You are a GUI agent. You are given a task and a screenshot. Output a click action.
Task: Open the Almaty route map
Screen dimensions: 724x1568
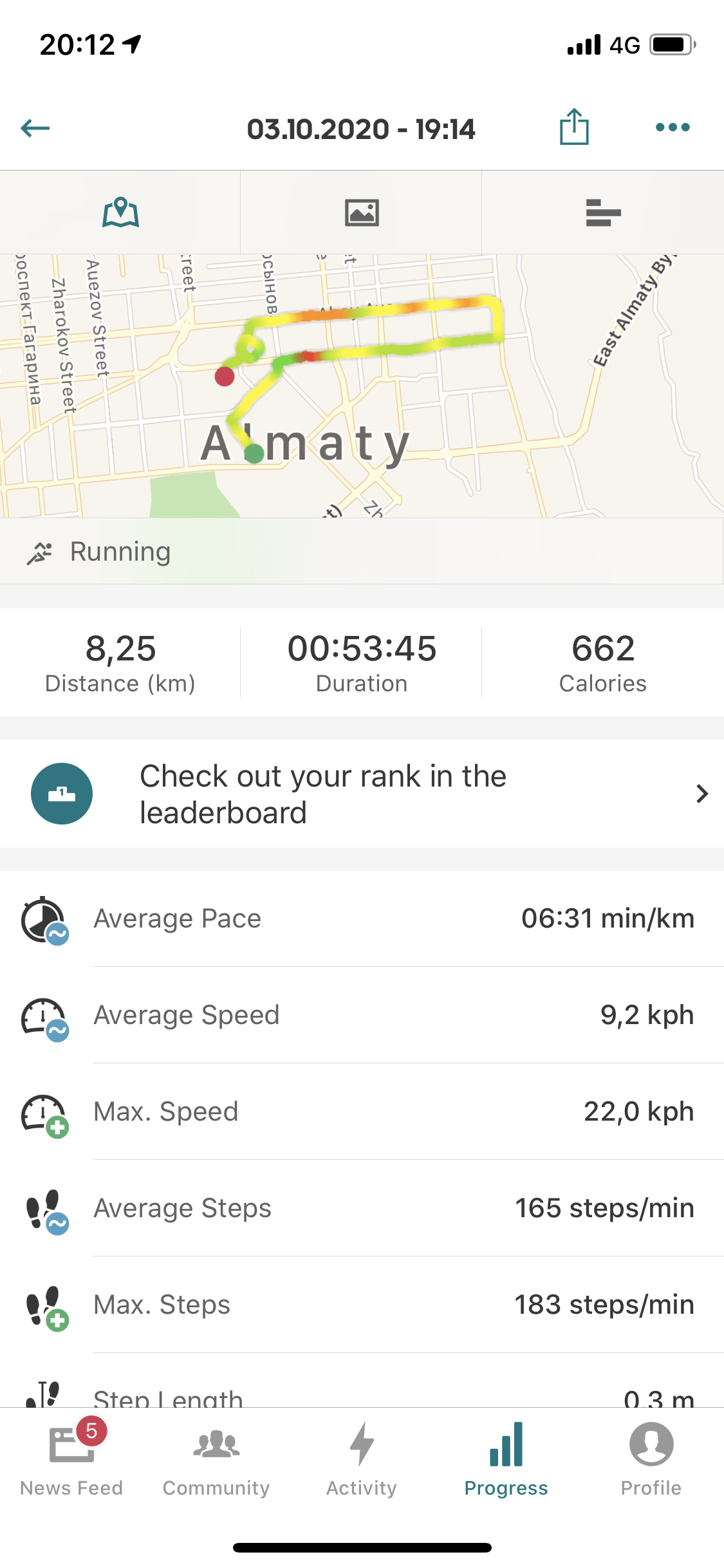(362, 386)
